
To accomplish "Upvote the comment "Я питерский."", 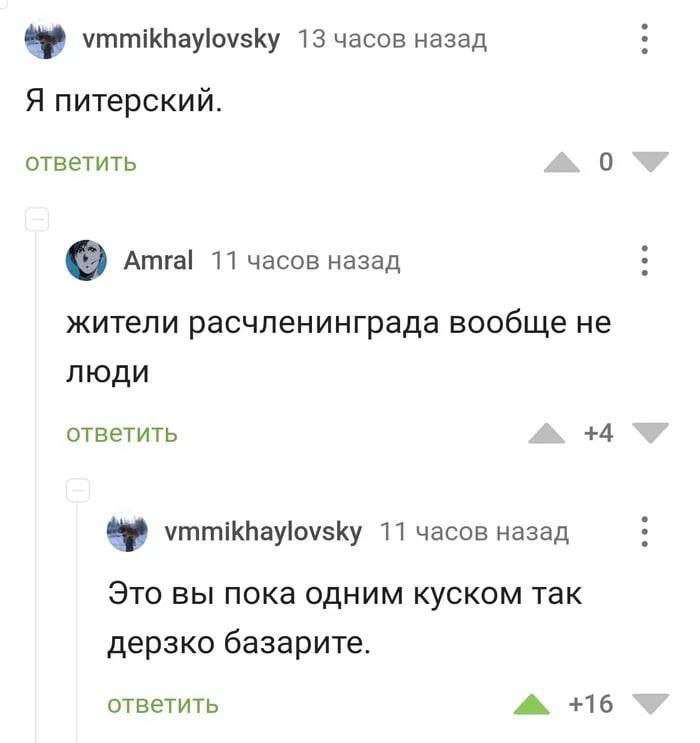I will [x=561, y=162].
